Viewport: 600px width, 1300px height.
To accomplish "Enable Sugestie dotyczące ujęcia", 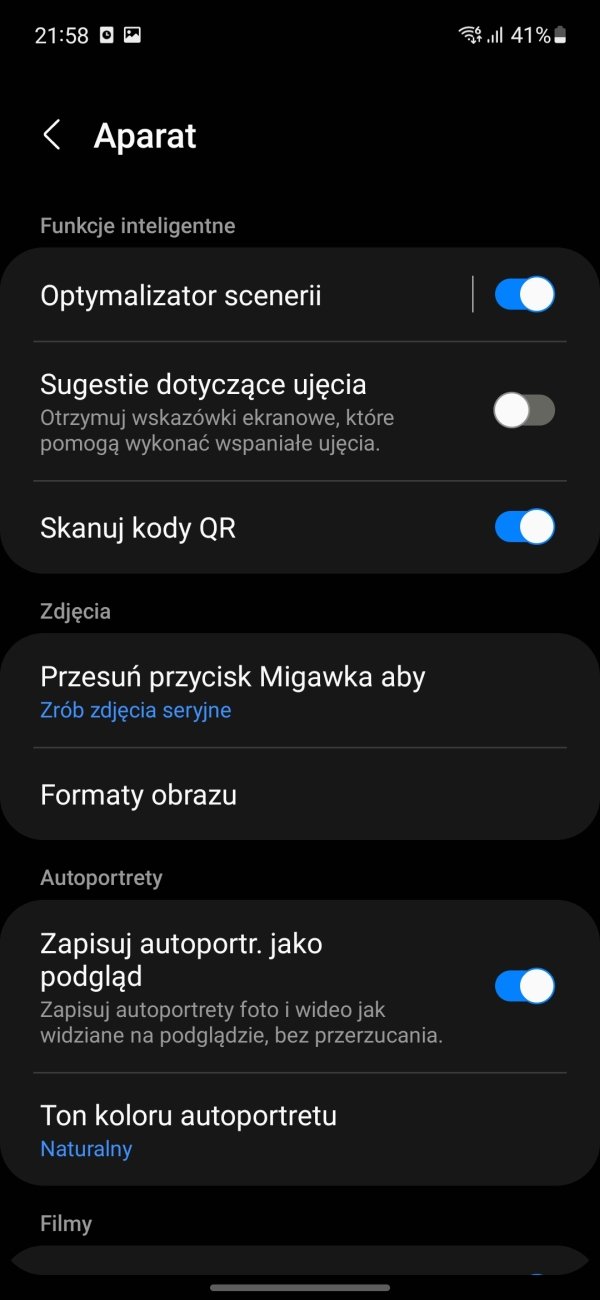I will [x=525, y=411].
